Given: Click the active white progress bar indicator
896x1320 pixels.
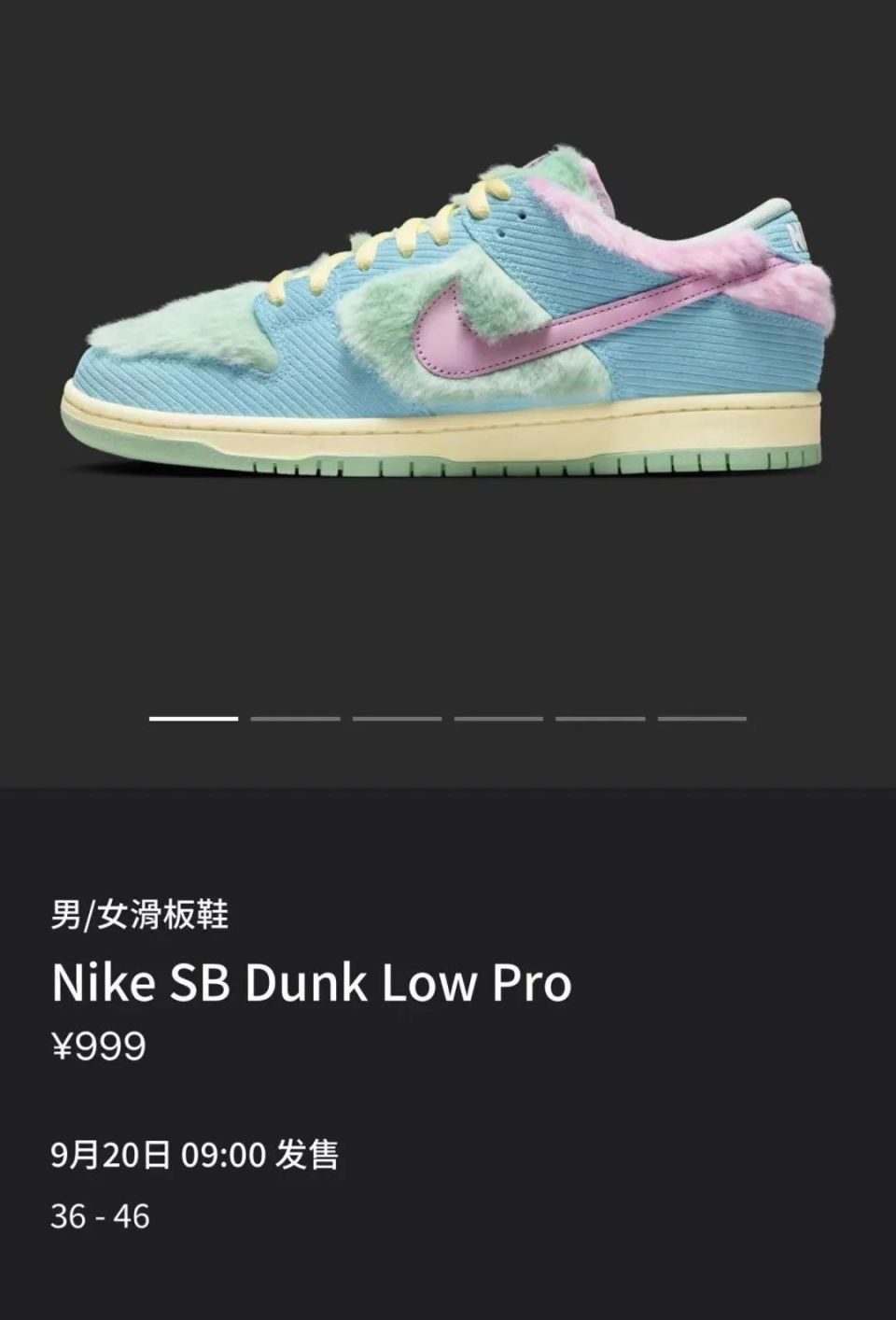Looking at the screenshot, I should 193,720.
